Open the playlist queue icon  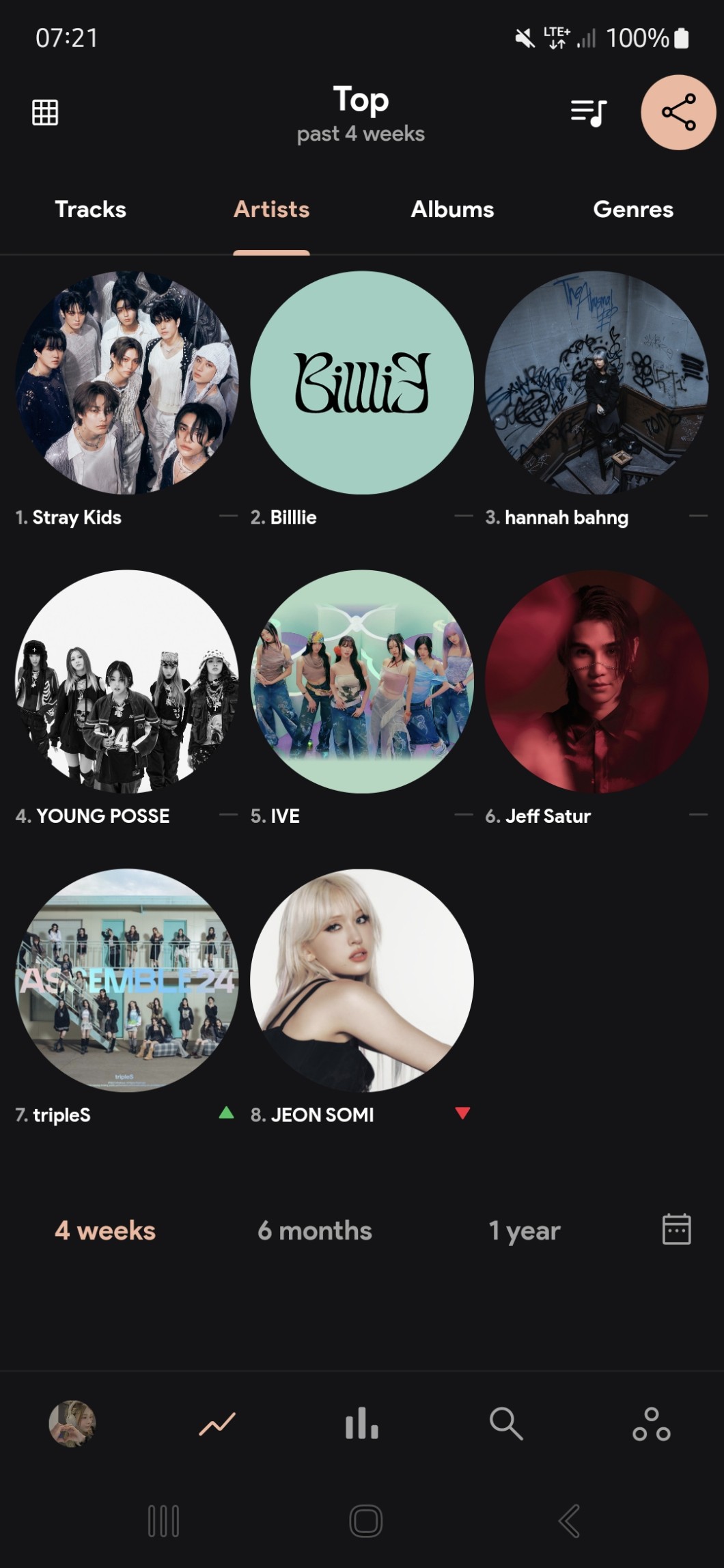click(x=588, y=112)
